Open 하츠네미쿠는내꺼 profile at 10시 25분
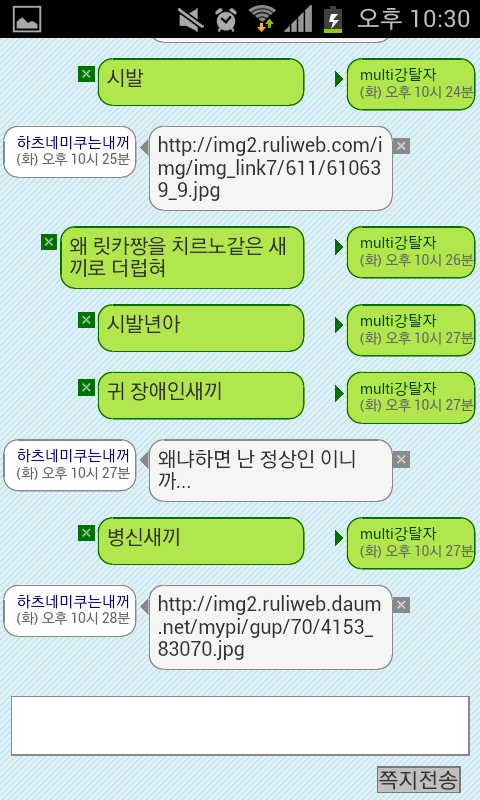The height and width of the screenshot is (800, 480). click(x=73, y=142)
